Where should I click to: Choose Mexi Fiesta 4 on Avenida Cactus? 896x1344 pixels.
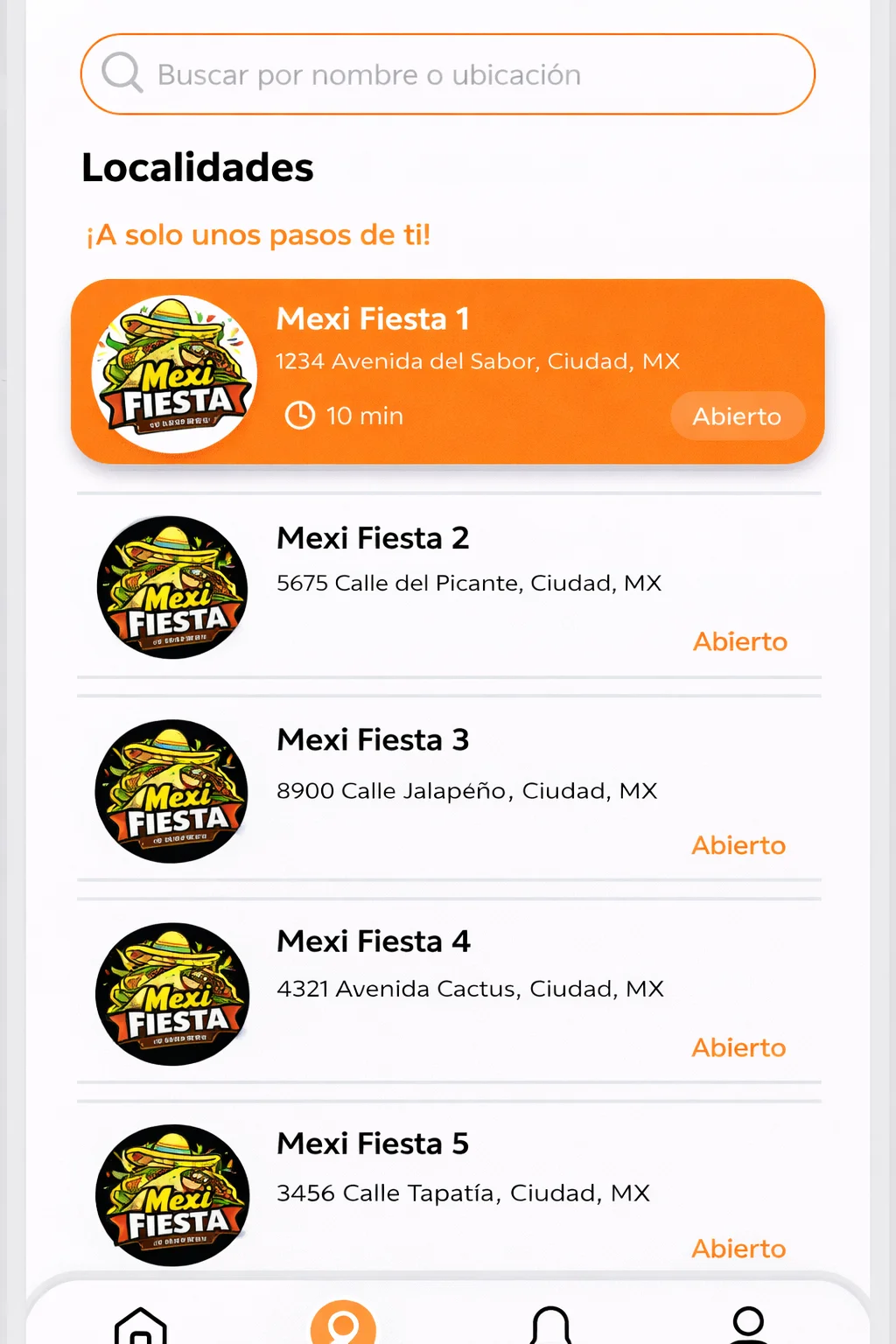(x=448, y=991)
